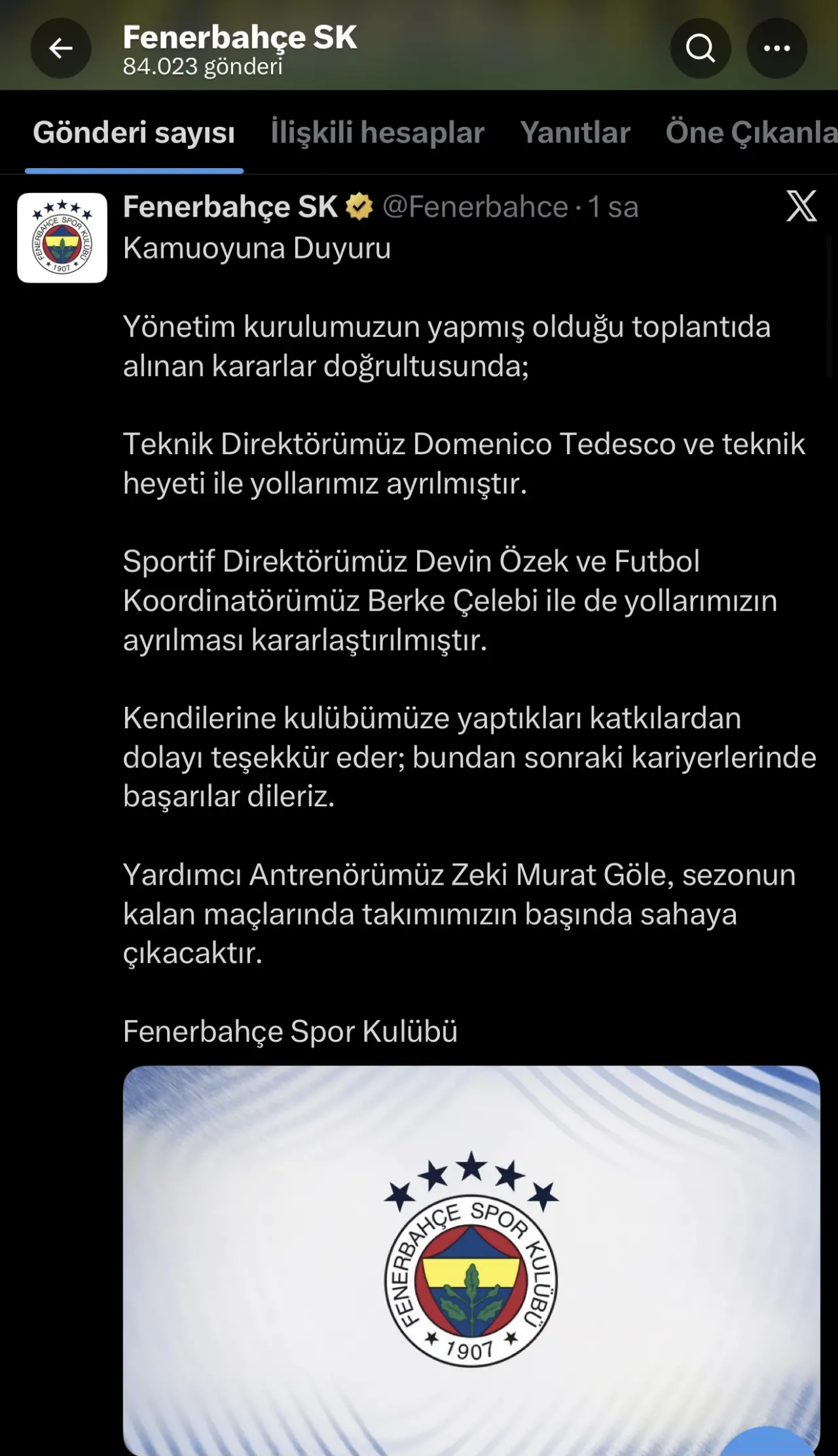Open the three-dot overflow menu
The width and height of the screenshot is (838, 1456).
776,48
